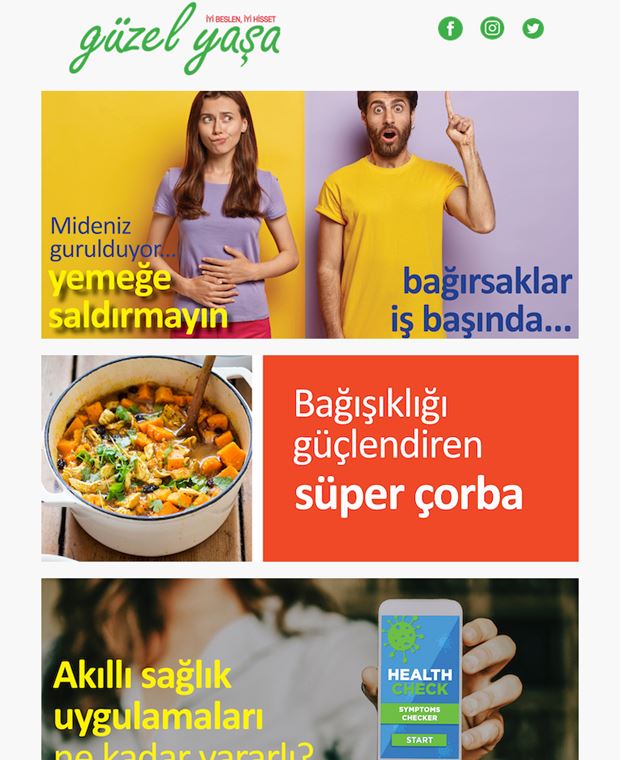
Task: Open the Facebook page icon
Action: (450, 28)
